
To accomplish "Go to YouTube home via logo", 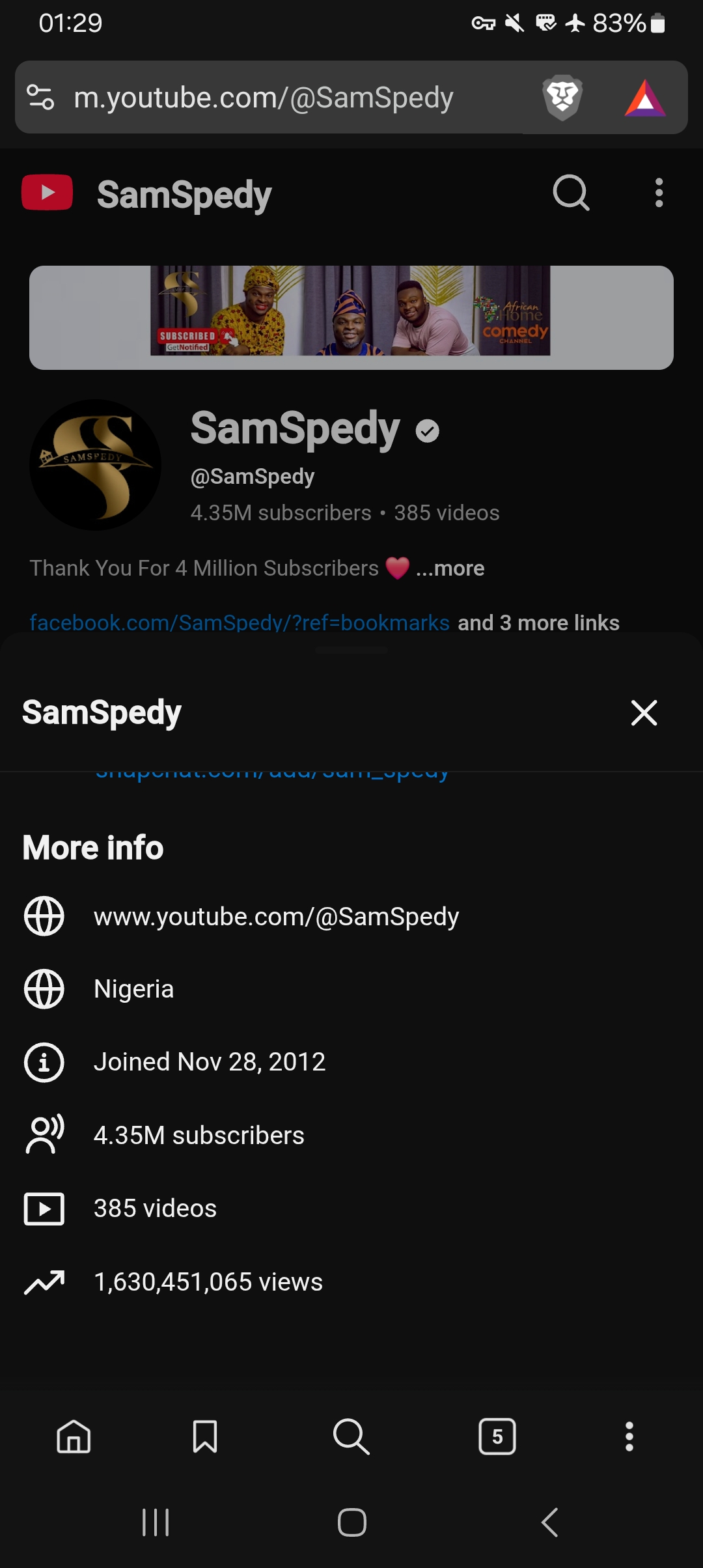I will point(47,193).
